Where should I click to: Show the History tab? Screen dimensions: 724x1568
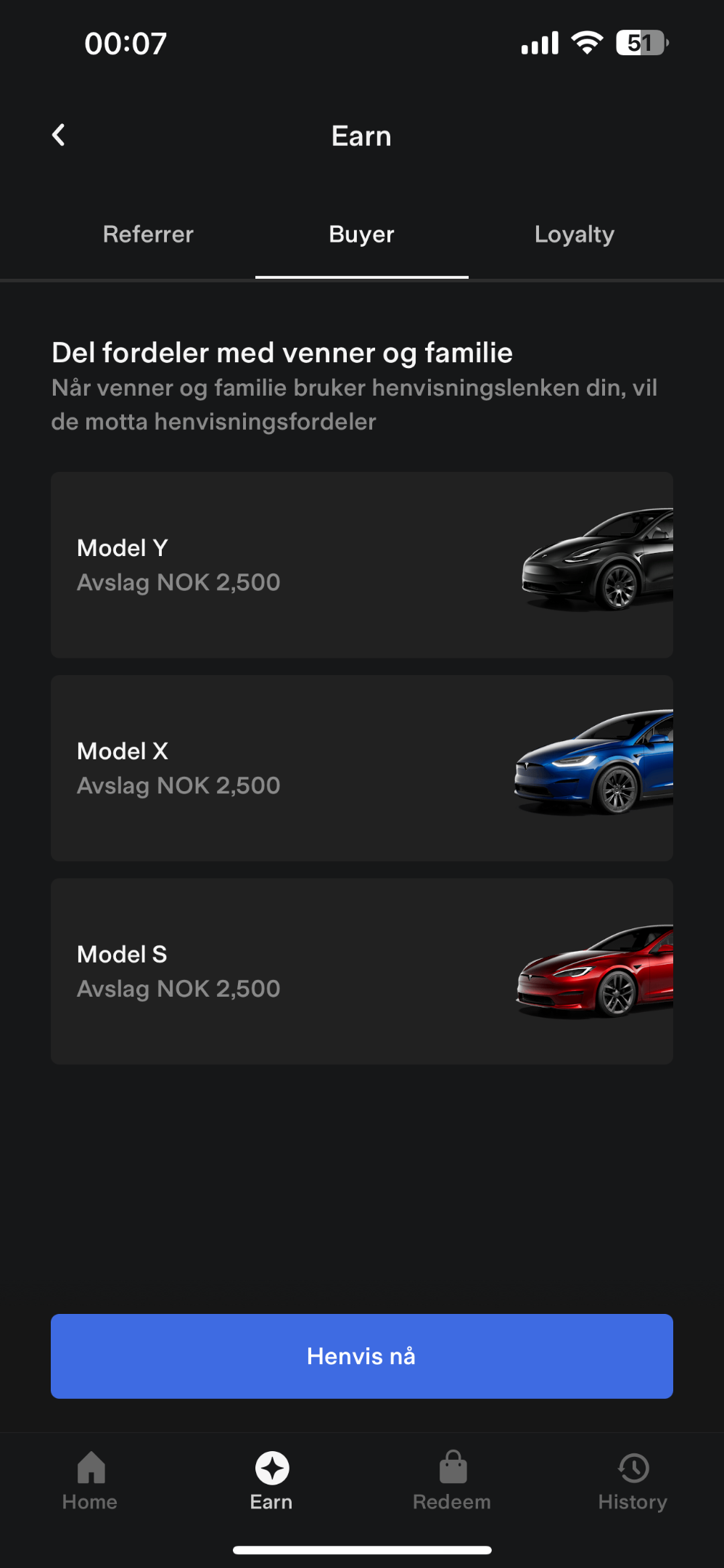point(633,1481)
